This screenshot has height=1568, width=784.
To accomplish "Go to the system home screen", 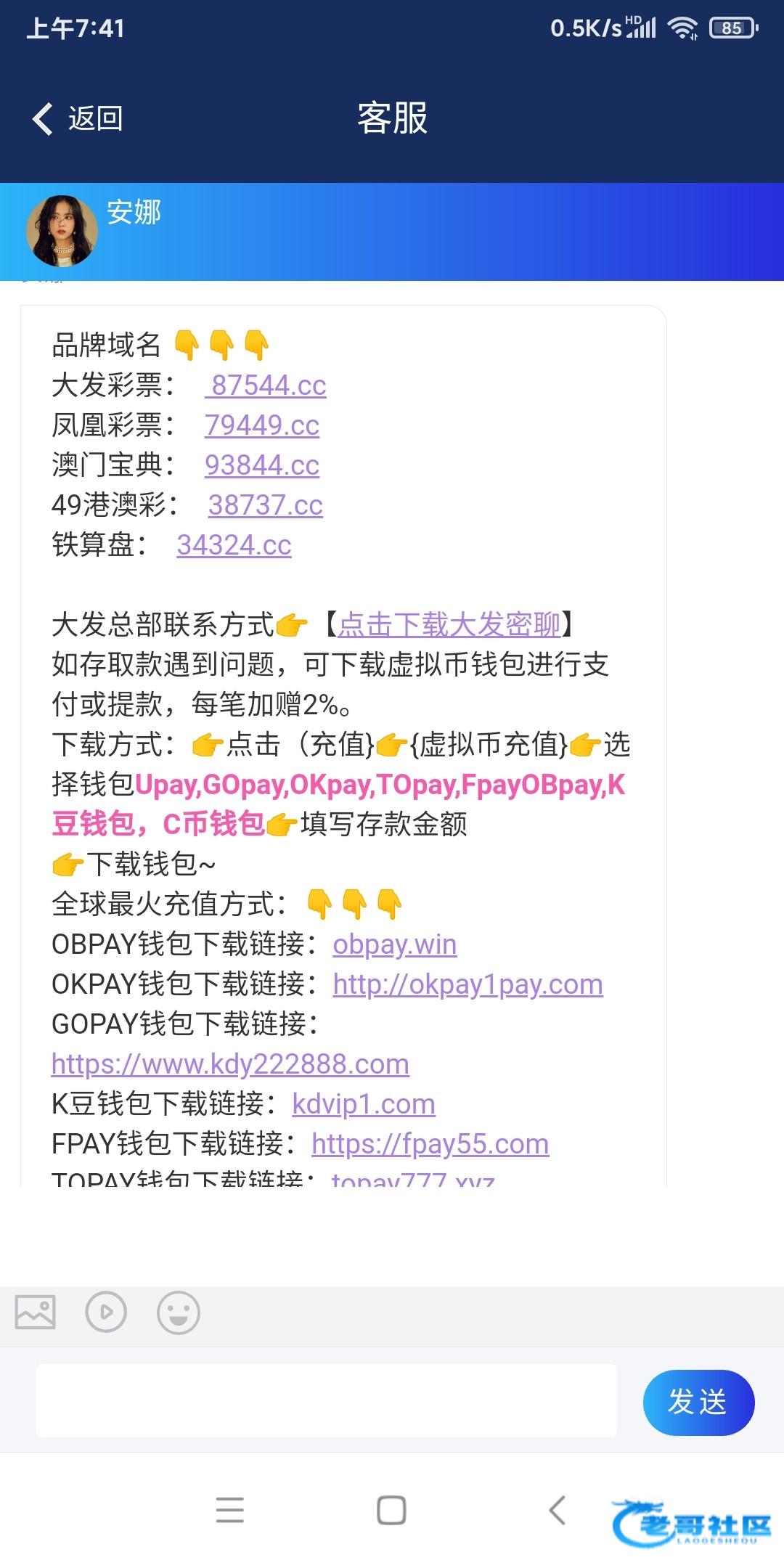I will (x=391, y=1511).
